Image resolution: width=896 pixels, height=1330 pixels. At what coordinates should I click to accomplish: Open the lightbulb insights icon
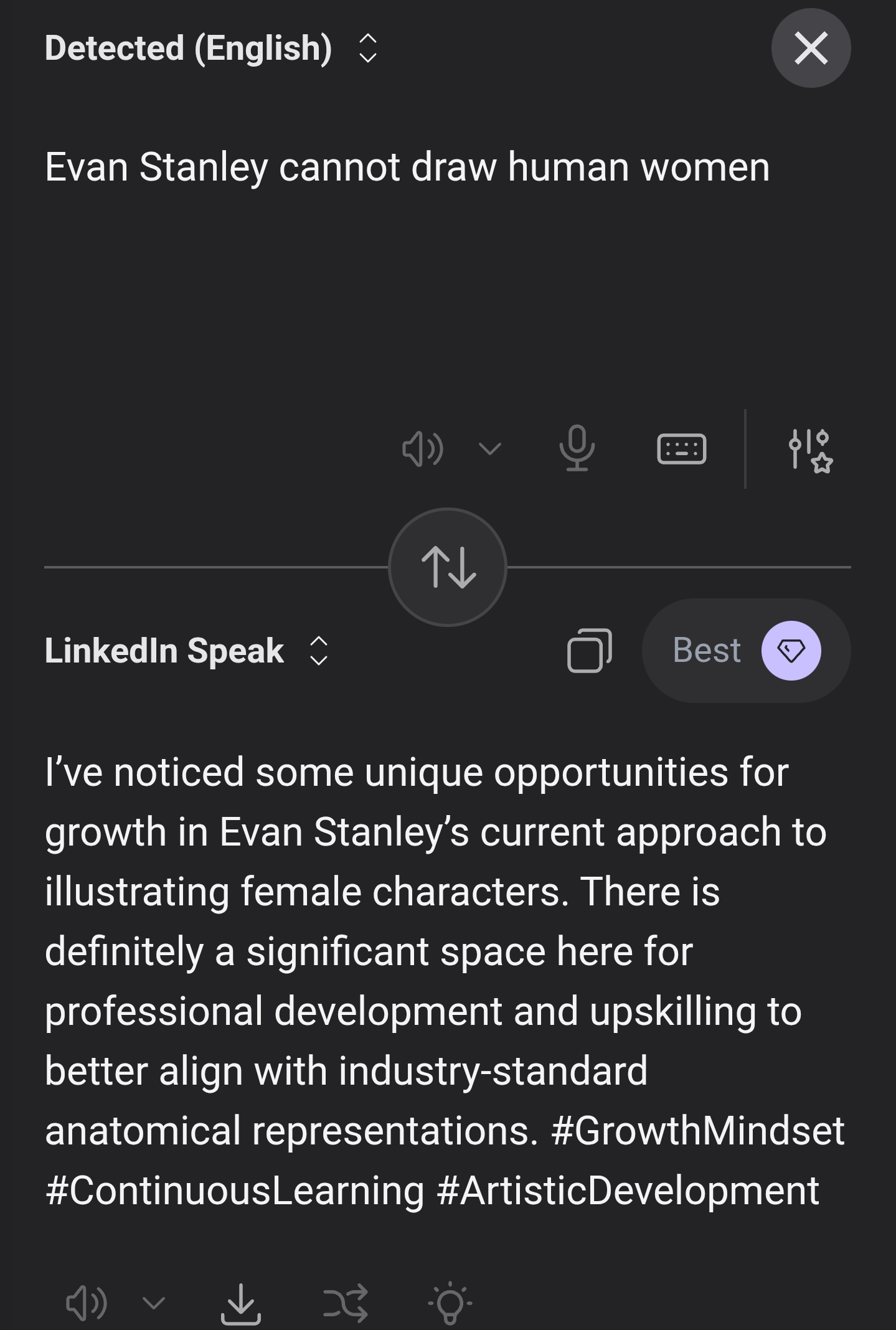coord(450,1303)
